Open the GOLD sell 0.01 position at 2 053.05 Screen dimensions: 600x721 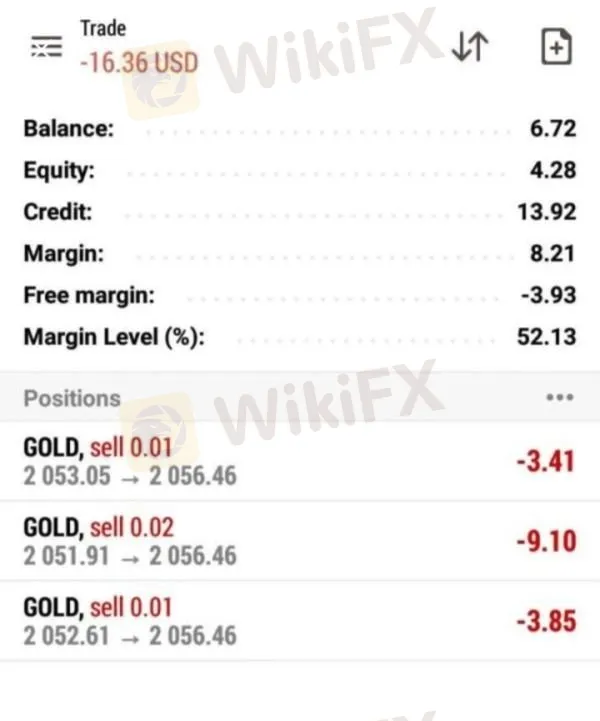[300, 461]
